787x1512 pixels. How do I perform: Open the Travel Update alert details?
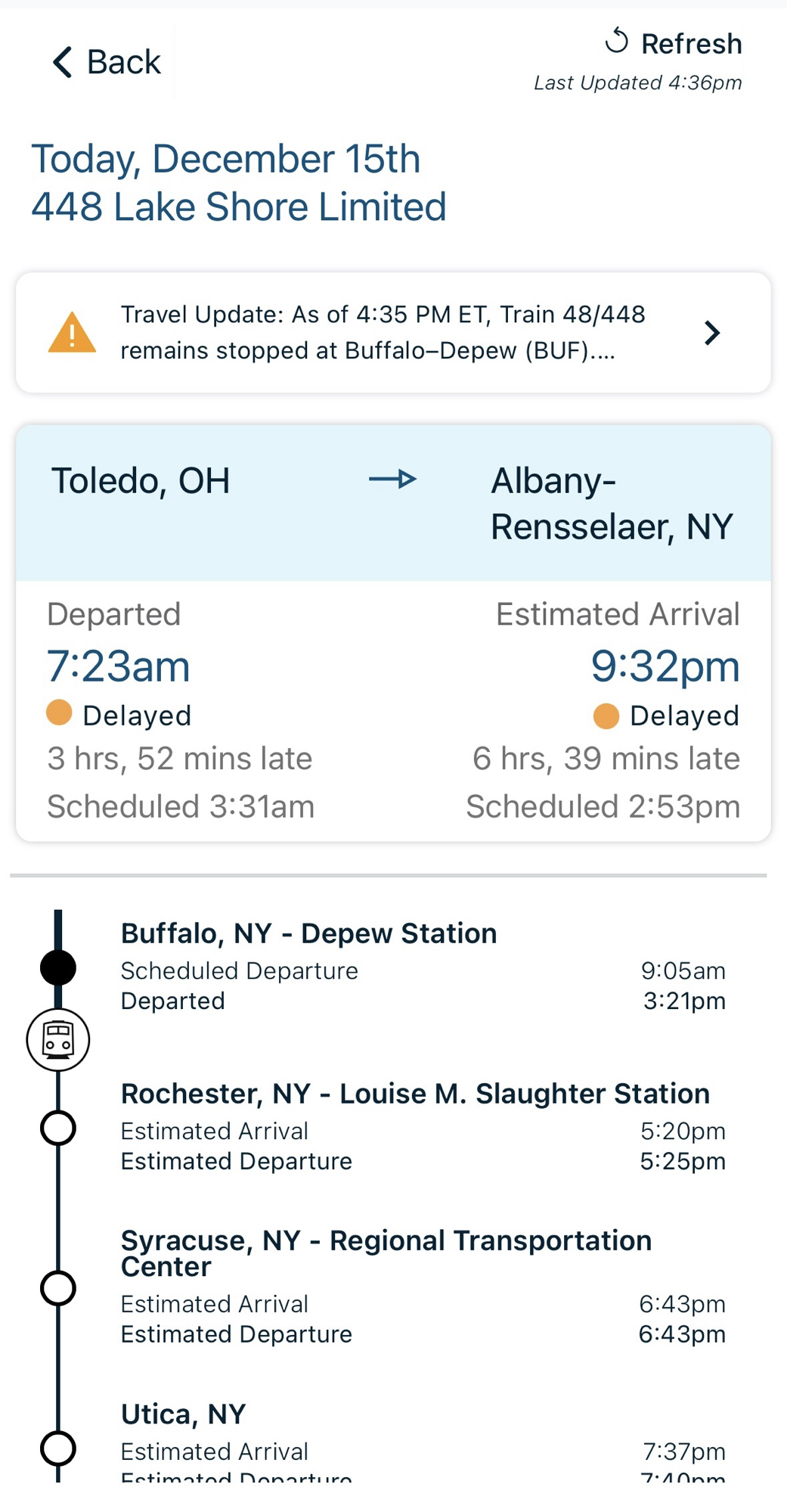coord(393,333)
